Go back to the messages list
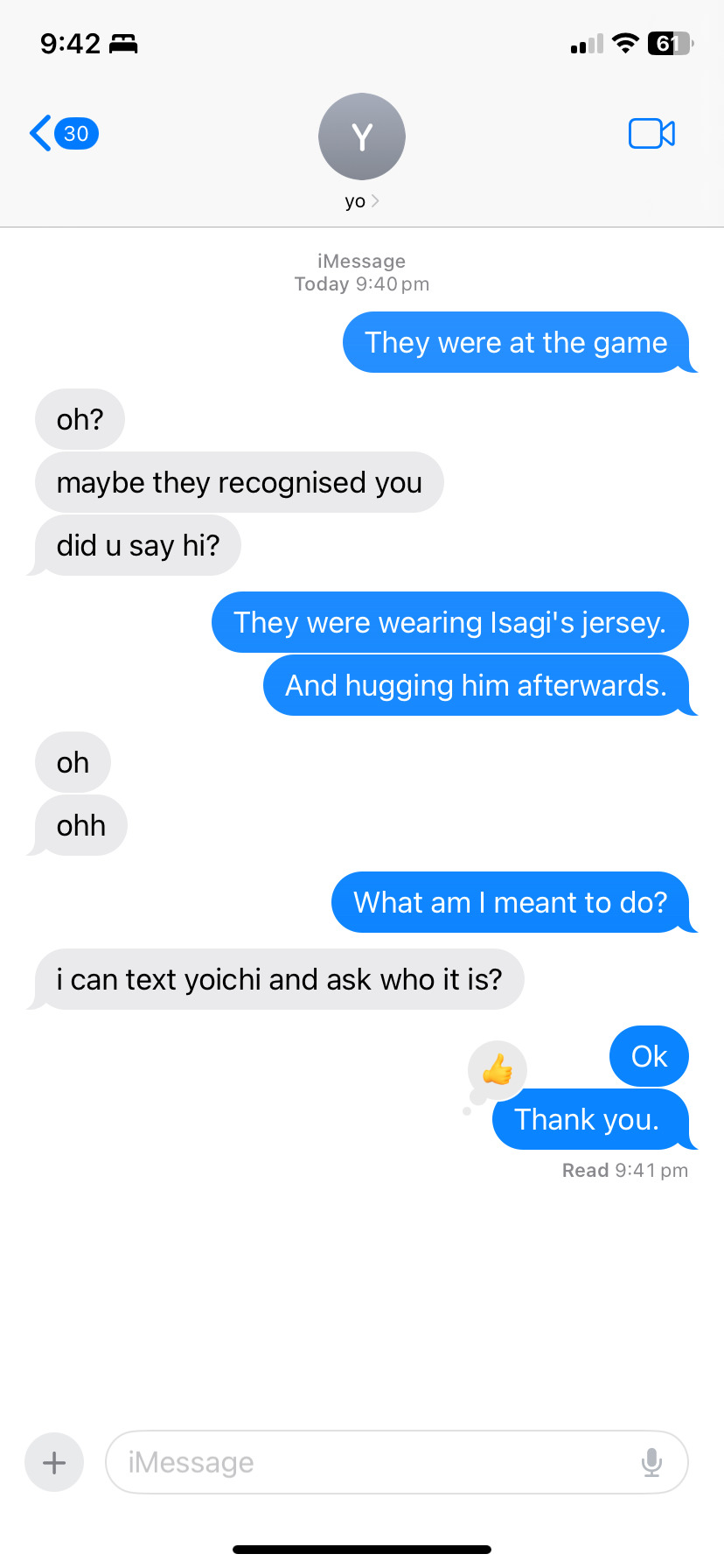The width and height of the screenshot is (724, 1568). click(x=61, y=134)
